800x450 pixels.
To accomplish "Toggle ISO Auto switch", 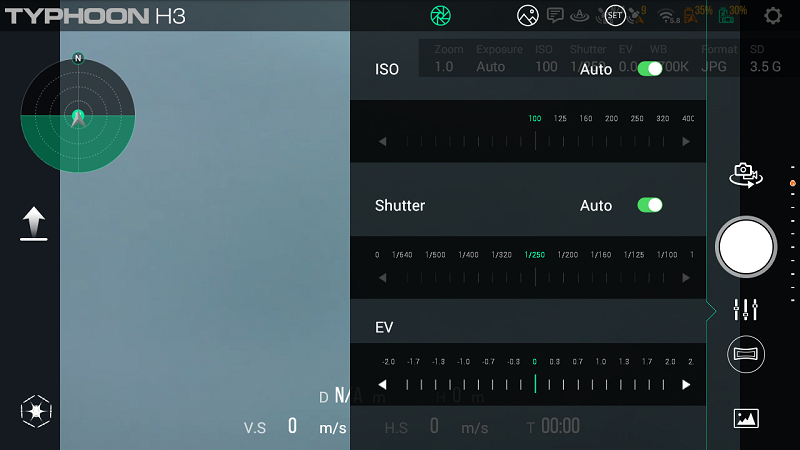I will [650, 69].
